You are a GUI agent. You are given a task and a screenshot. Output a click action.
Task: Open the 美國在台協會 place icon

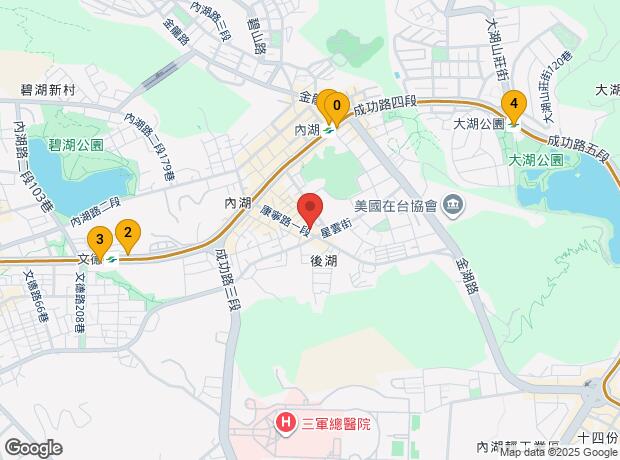[454, 206]
